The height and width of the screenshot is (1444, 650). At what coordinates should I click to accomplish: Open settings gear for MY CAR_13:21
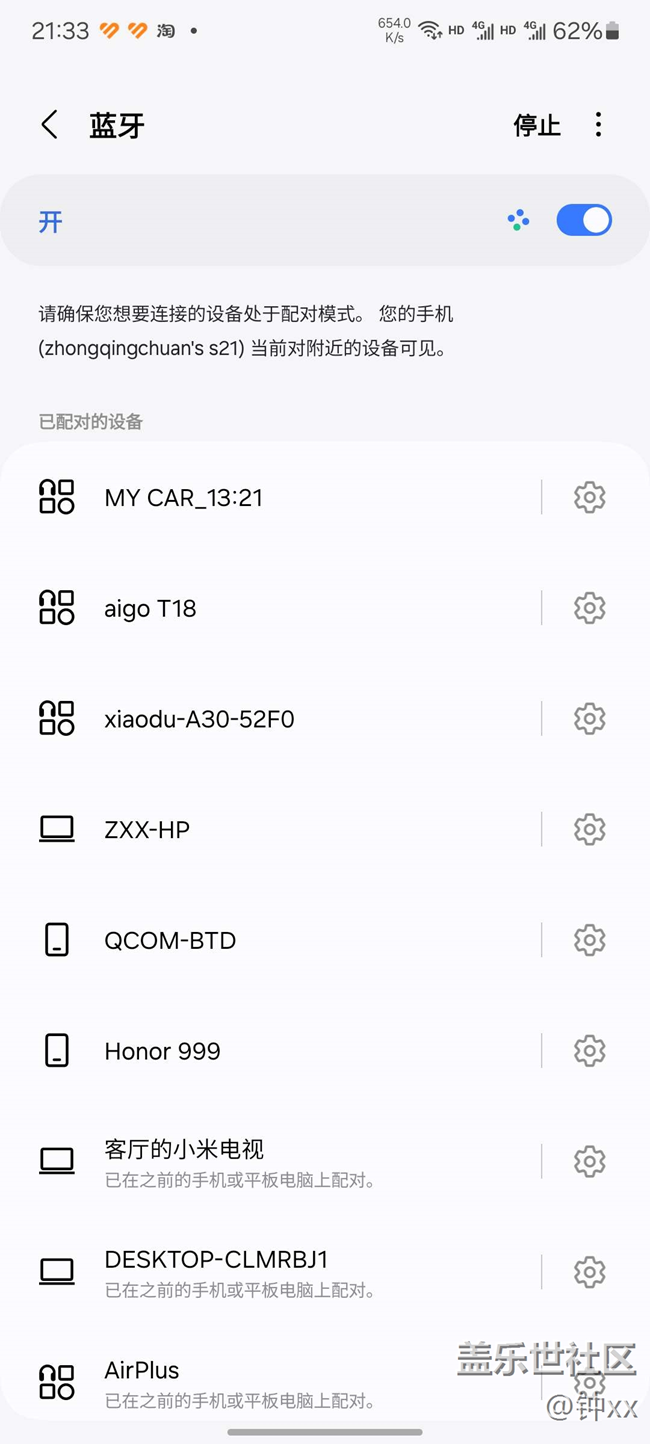pos(589,497)
